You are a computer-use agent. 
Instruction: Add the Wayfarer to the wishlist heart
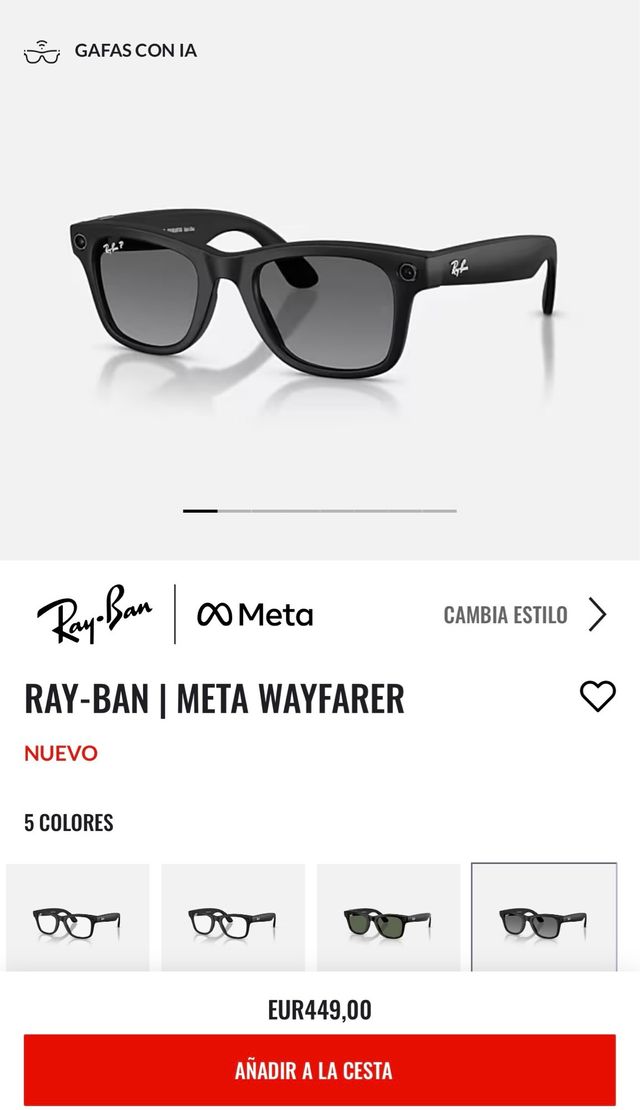(598, 696)
